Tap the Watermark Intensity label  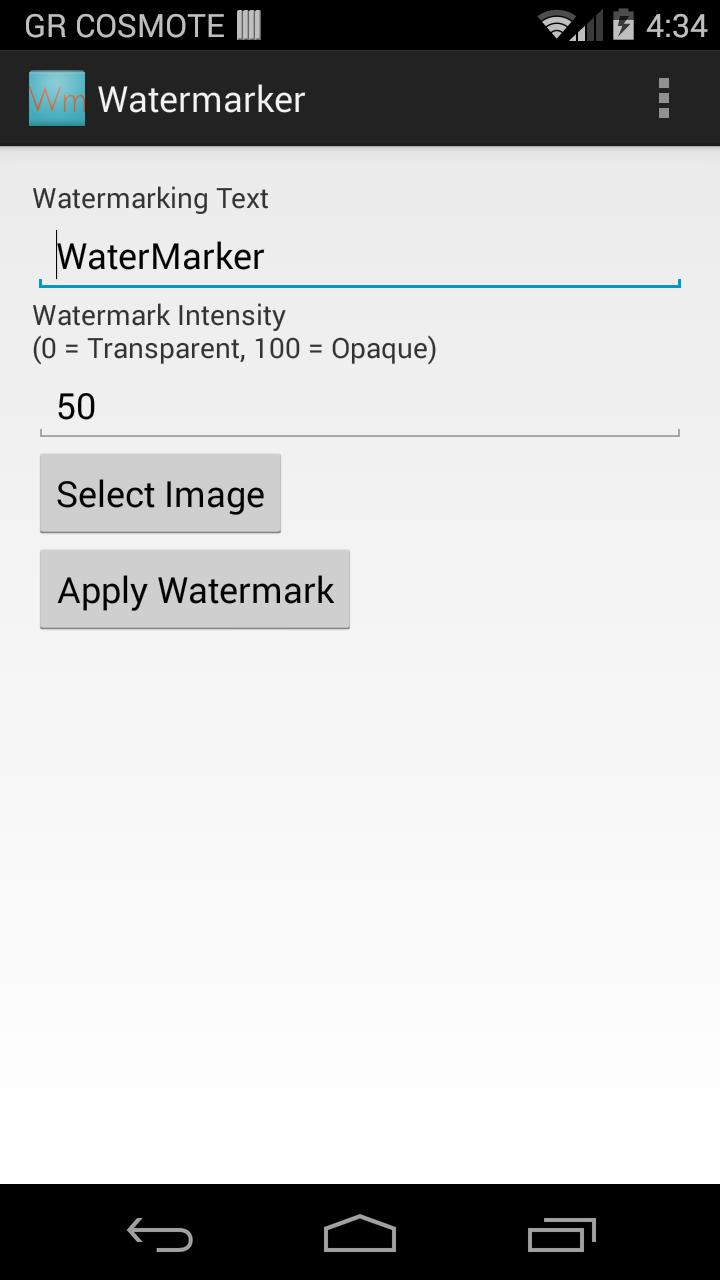pyautogui.click(x=159, y=315)
